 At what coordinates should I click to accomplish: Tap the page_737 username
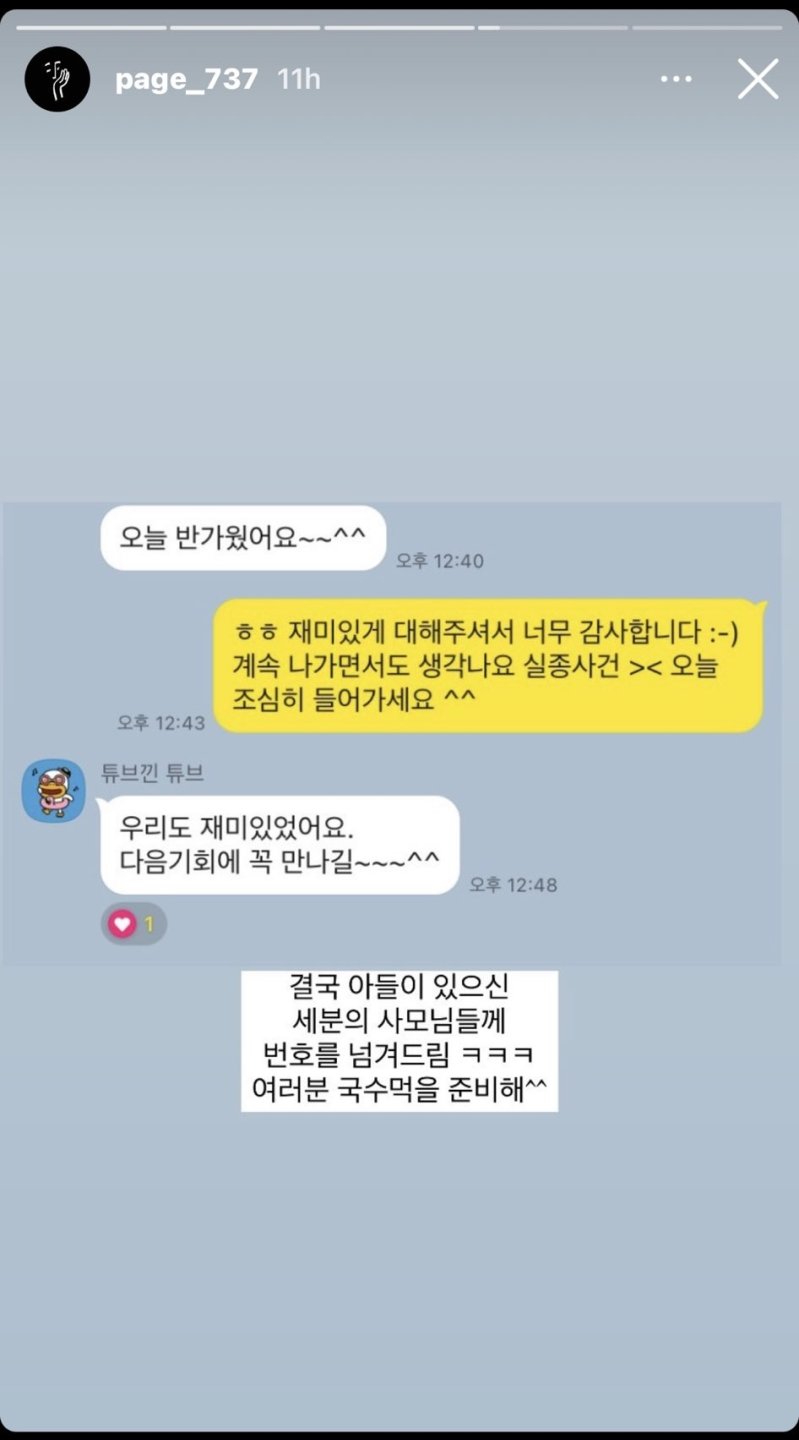click(x=186, y=79)
